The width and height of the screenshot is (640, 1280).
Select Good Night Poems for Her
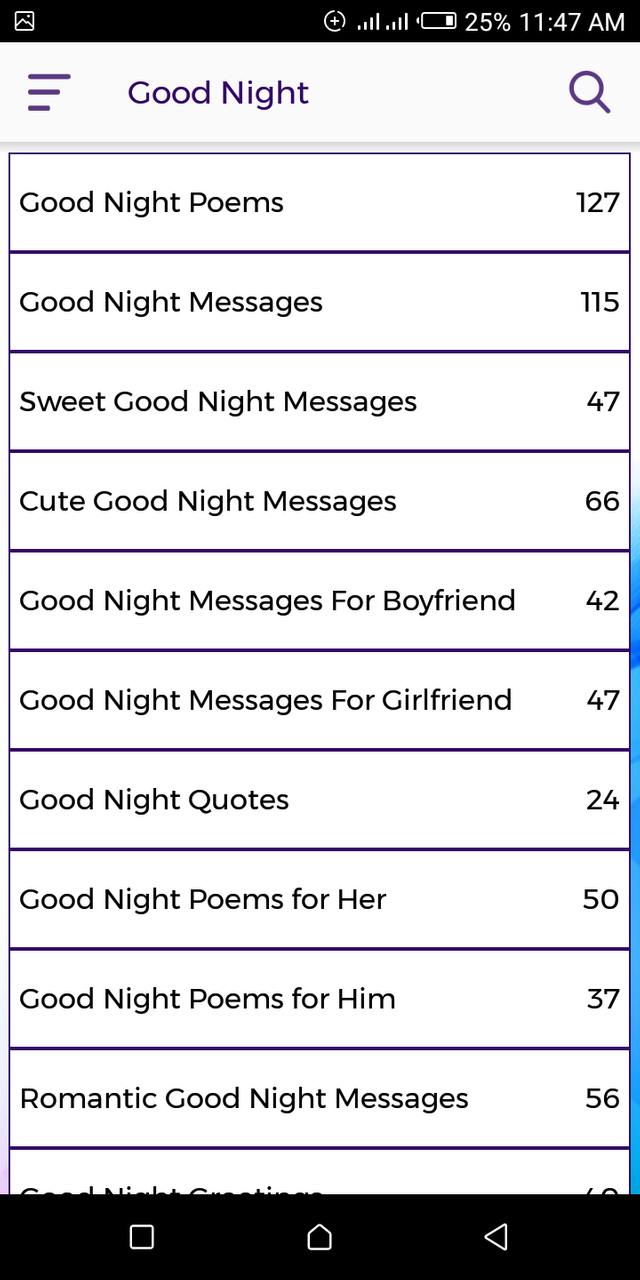pos(320,899)
